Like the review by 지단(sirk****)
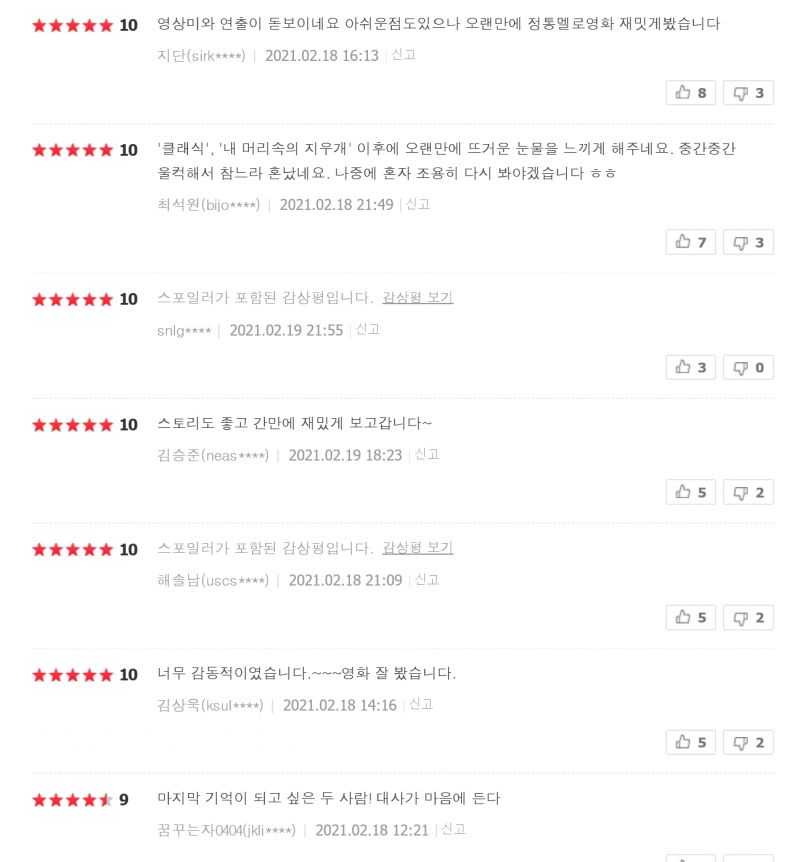The width and height of the screenshot is (800, 862). [x=691, y=93]
